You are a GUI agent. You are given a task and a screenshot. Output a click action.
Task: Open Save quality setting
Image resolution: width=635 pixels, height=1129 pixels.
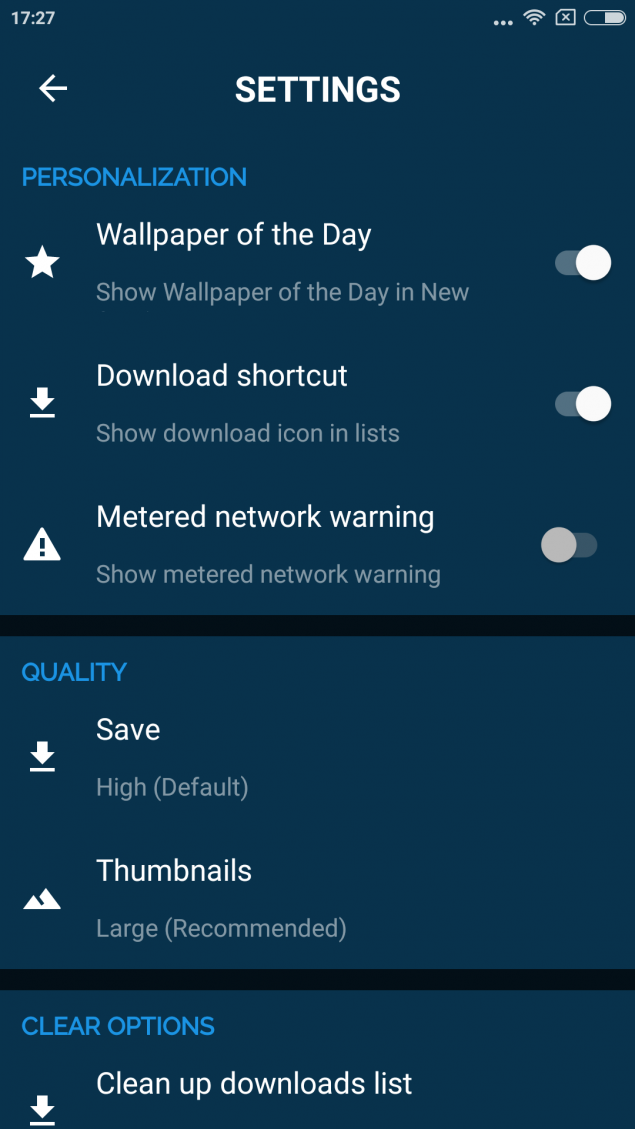(x=318, y=757)
